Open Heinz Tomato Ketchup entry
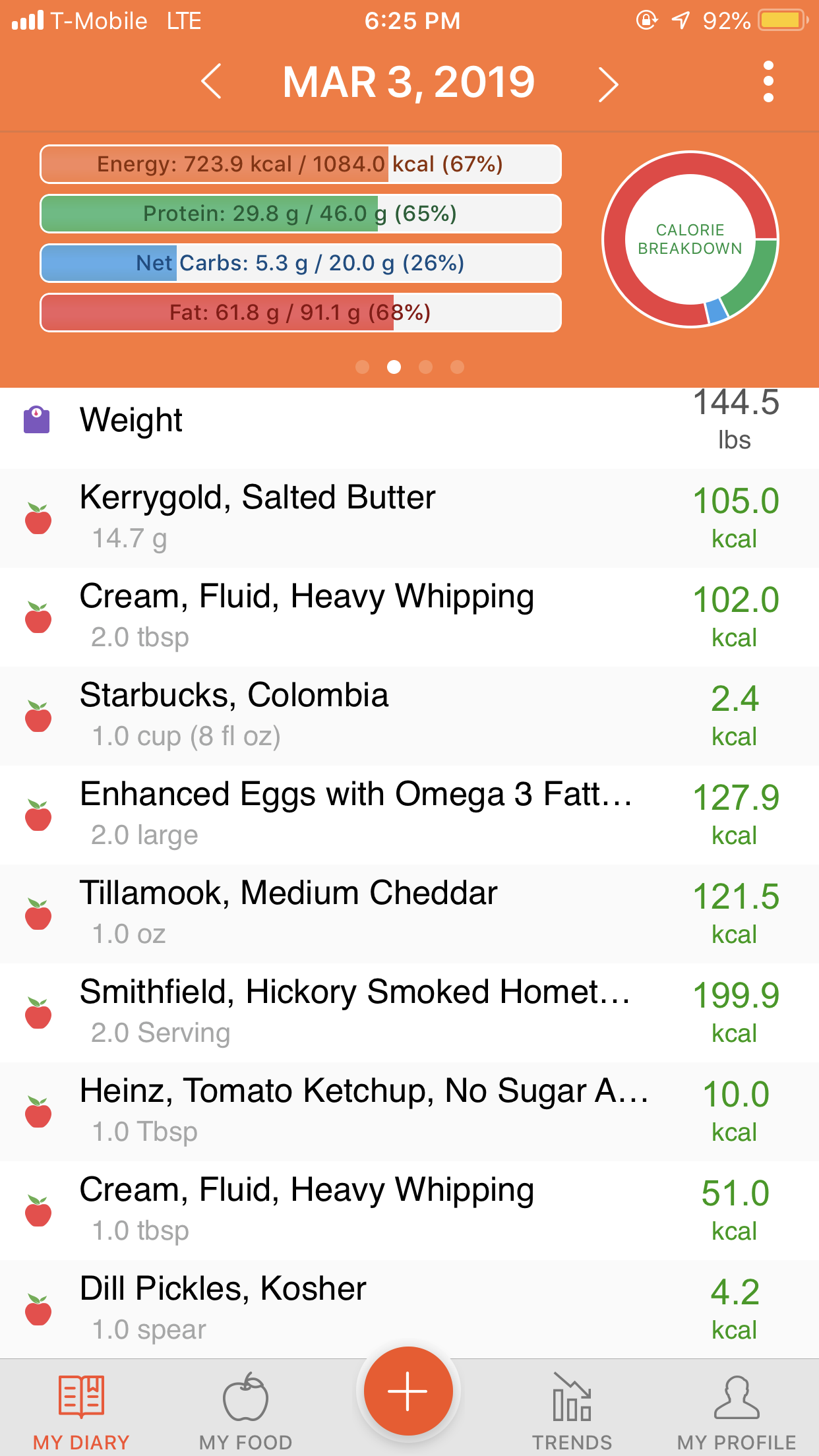This screenshot has height=1456, width=819. pos(409,1112)
